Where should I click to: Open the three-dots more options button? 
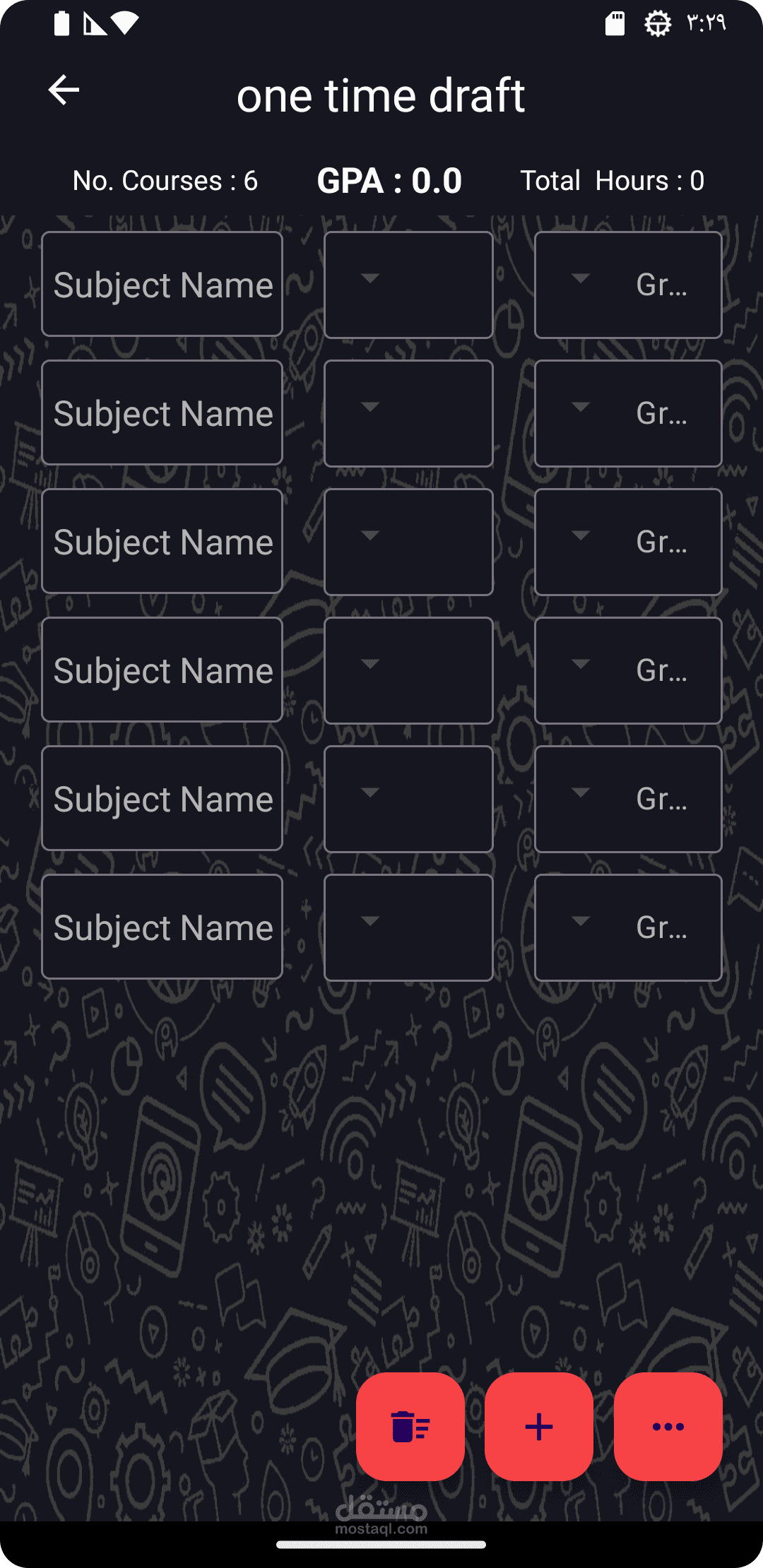668,1427
